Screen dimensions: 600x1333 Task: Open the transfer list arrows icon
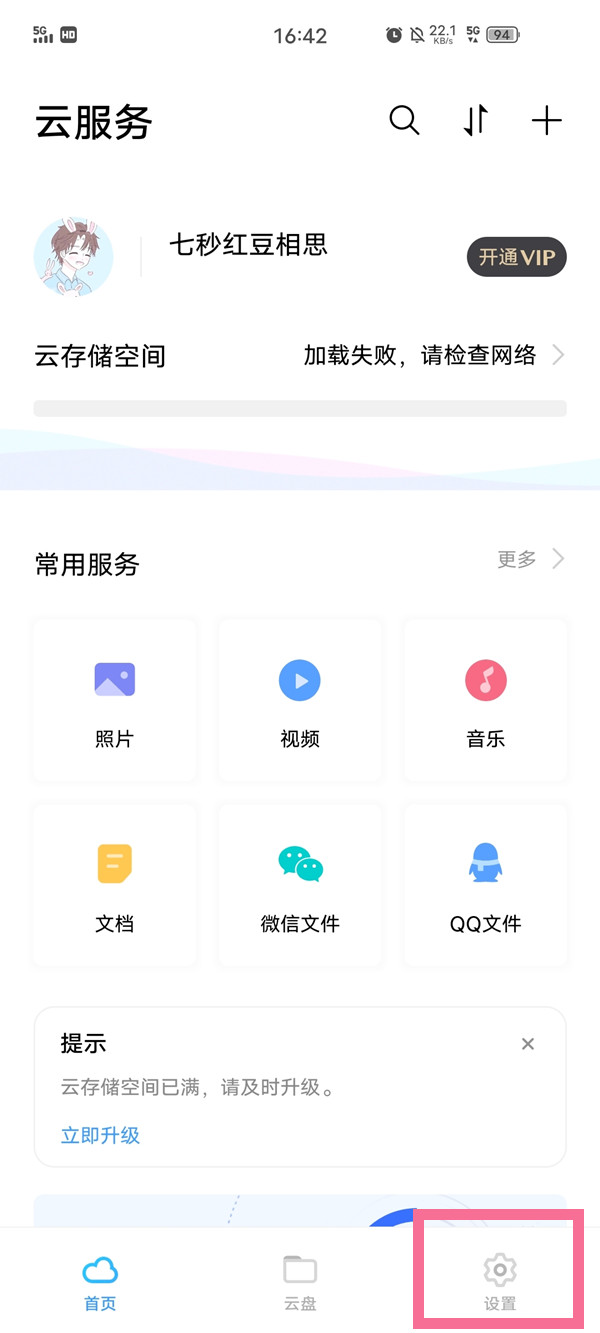pos(476,121)
